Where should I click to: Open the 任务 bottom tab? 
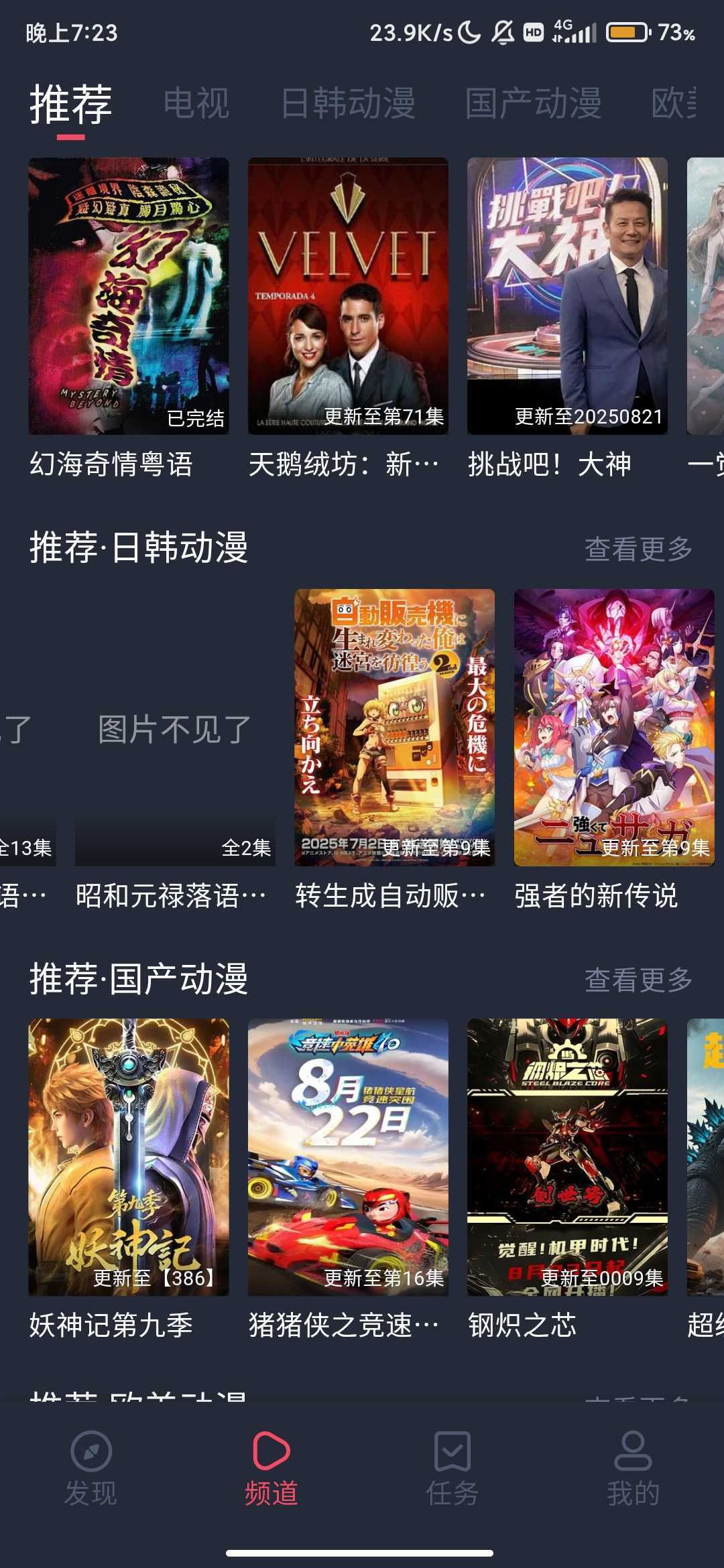pos(452,1467)
